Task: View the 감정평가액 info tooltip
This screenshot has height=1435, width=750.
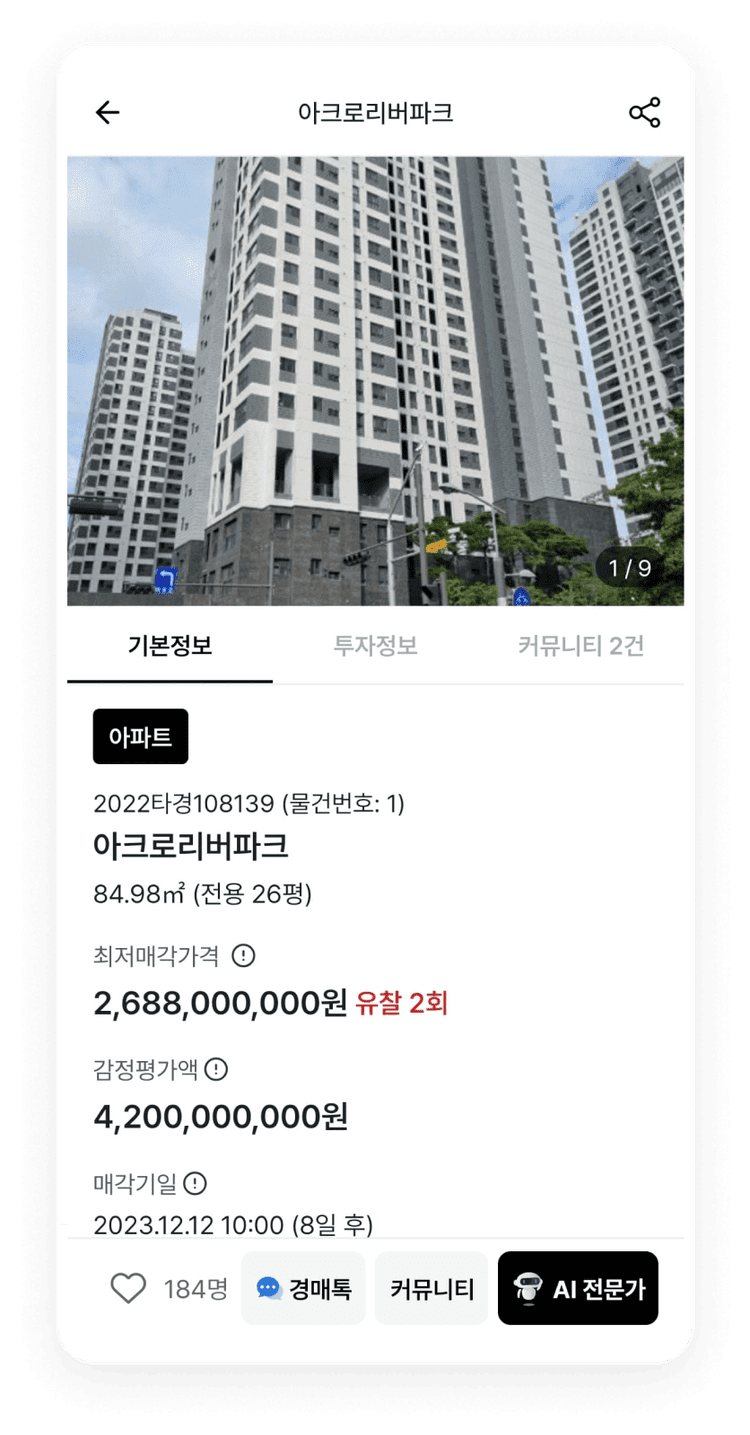Action: click(216, 1070)
